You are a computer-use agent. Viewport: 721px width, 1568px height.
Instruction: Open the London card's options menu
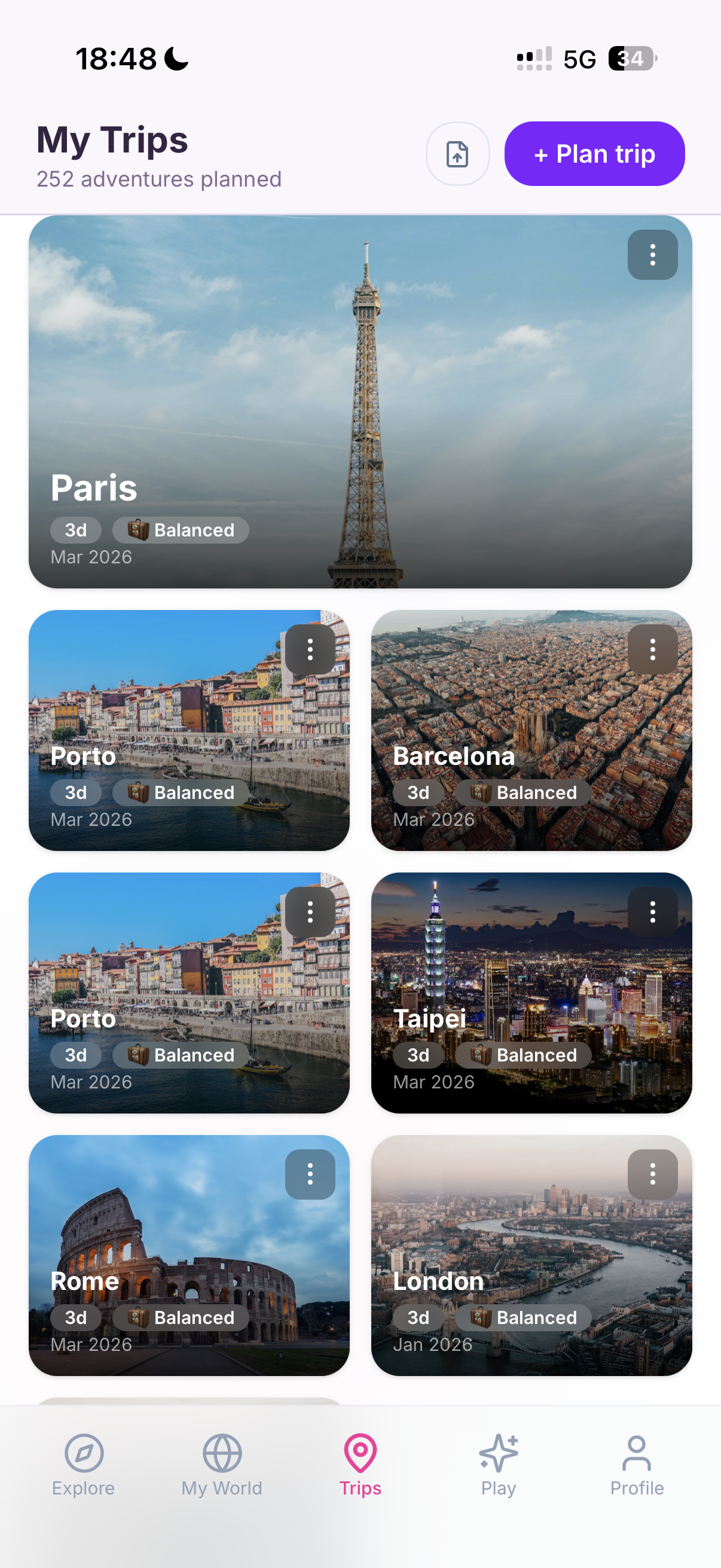pyautogui.click(x=652, y=1174)
